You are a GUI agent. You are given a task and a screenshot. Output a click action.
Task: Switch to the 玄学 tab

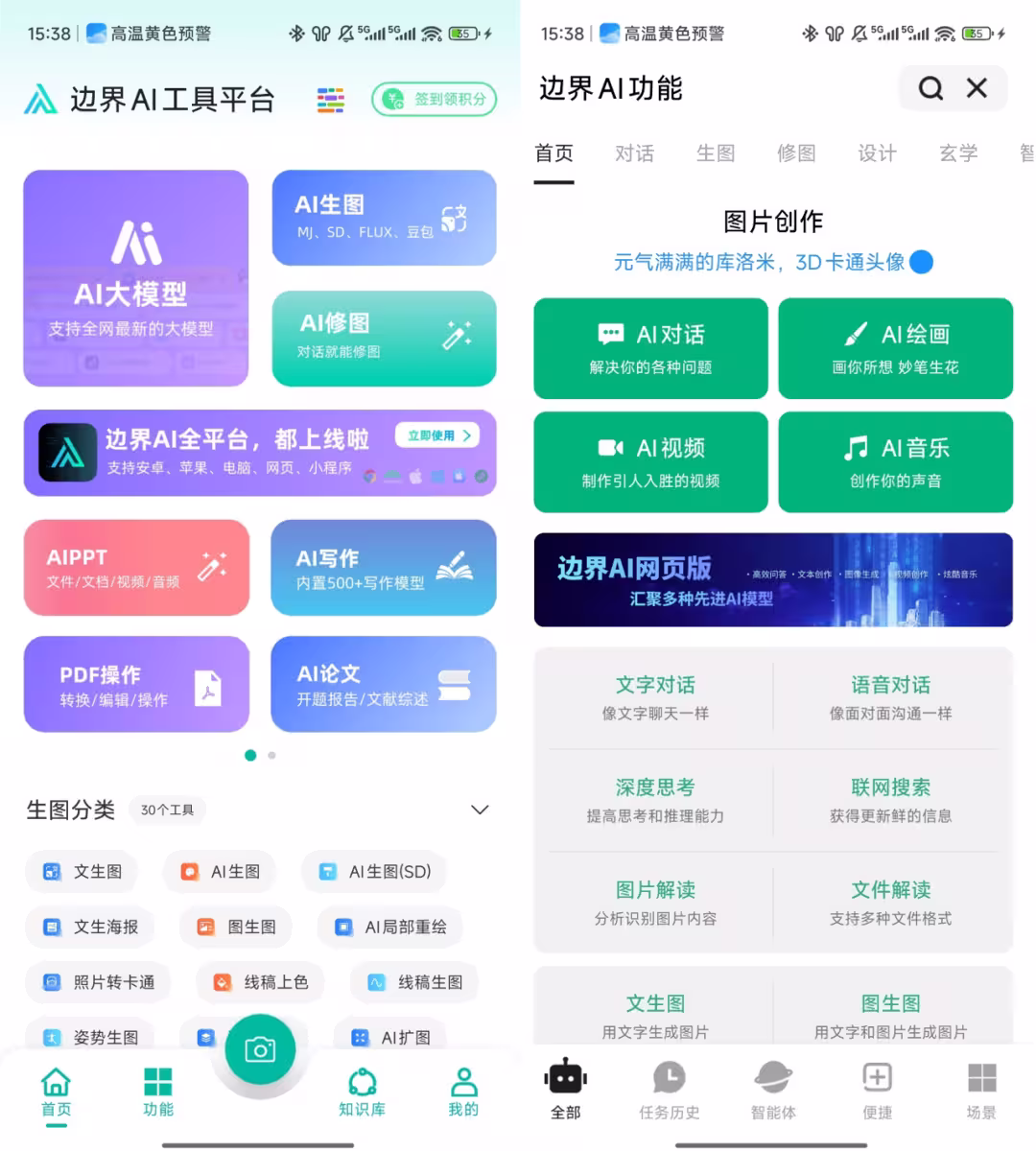[958, 153]
